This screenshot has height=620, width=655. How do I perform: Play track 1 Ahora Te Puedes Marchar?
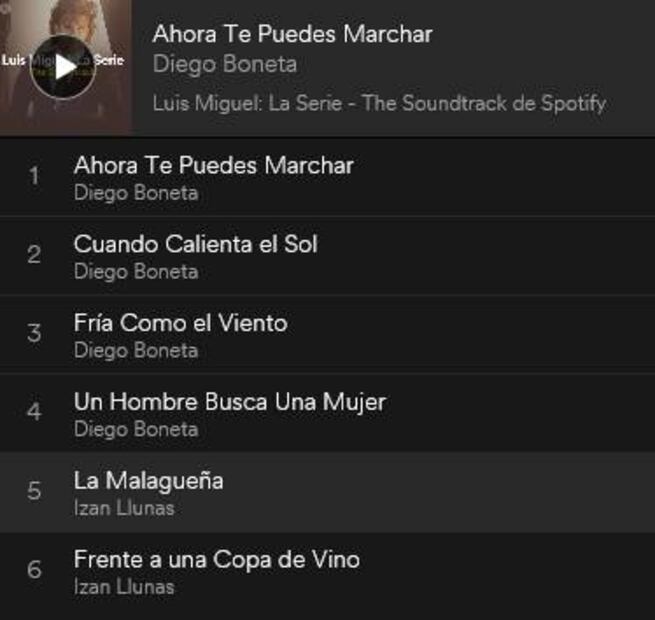(213, 166)
